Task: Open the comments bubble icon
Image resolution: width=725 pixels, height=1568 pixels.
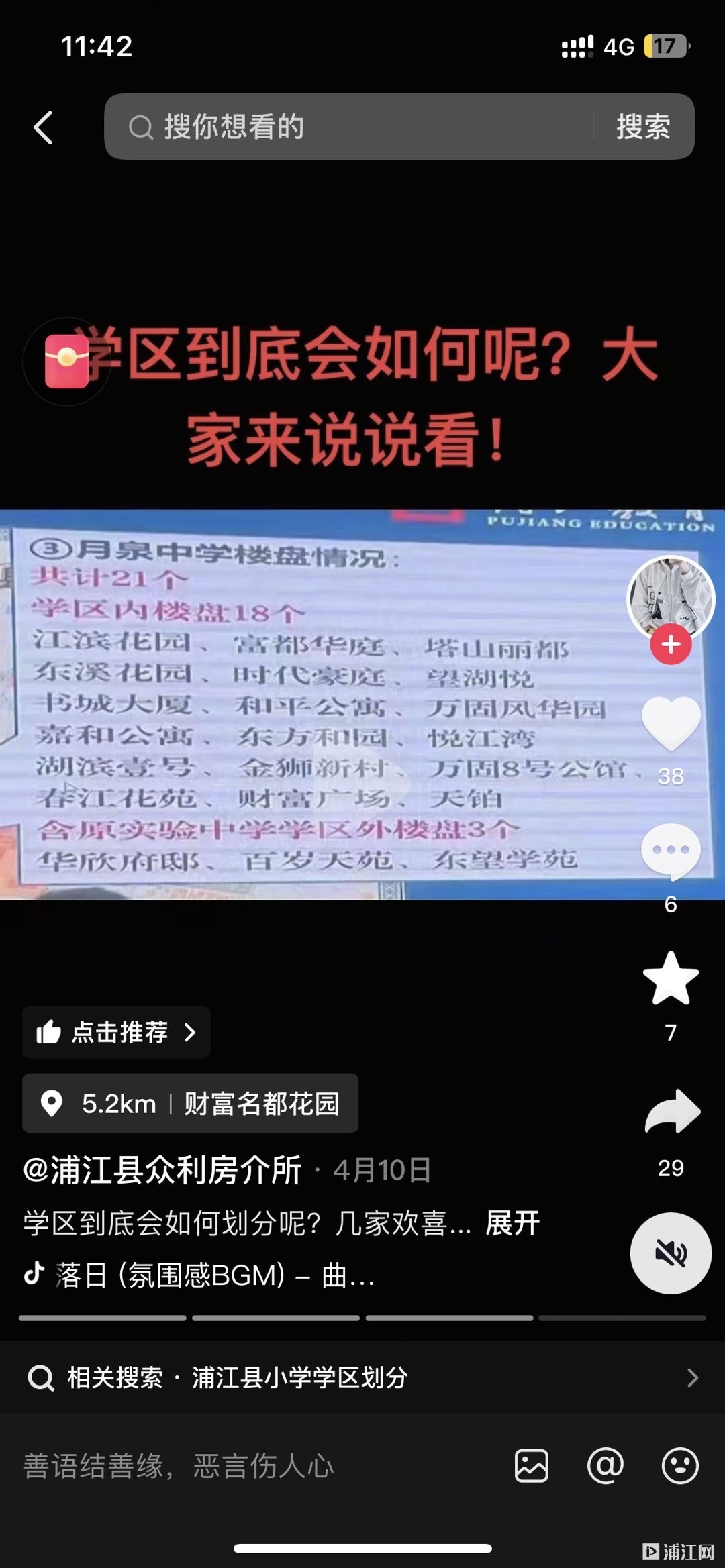Action: click(x=671, y=851)
